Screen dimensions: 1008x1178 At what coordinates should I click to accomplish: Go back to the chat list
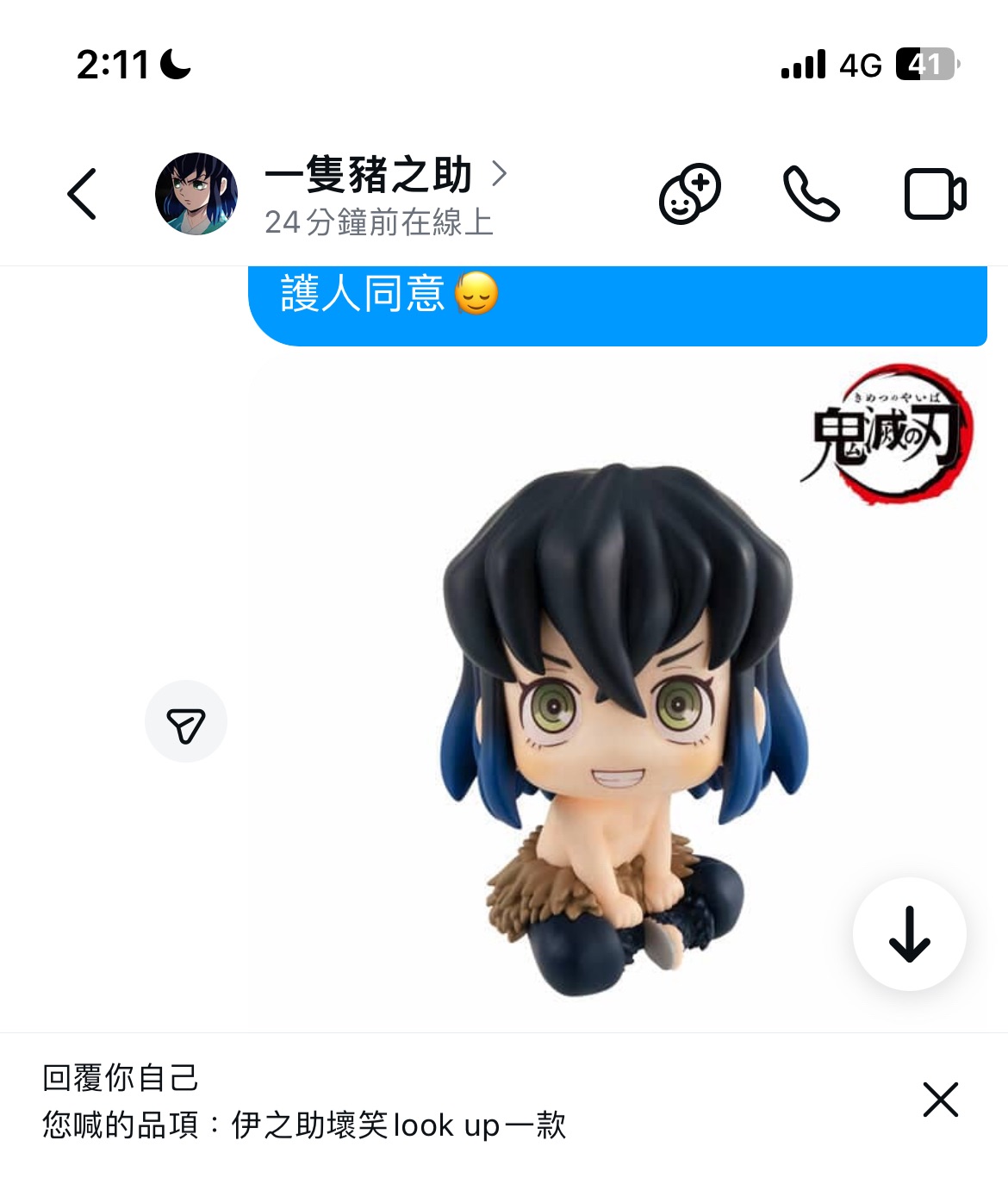pyautogui.click(x=82, y=194)
